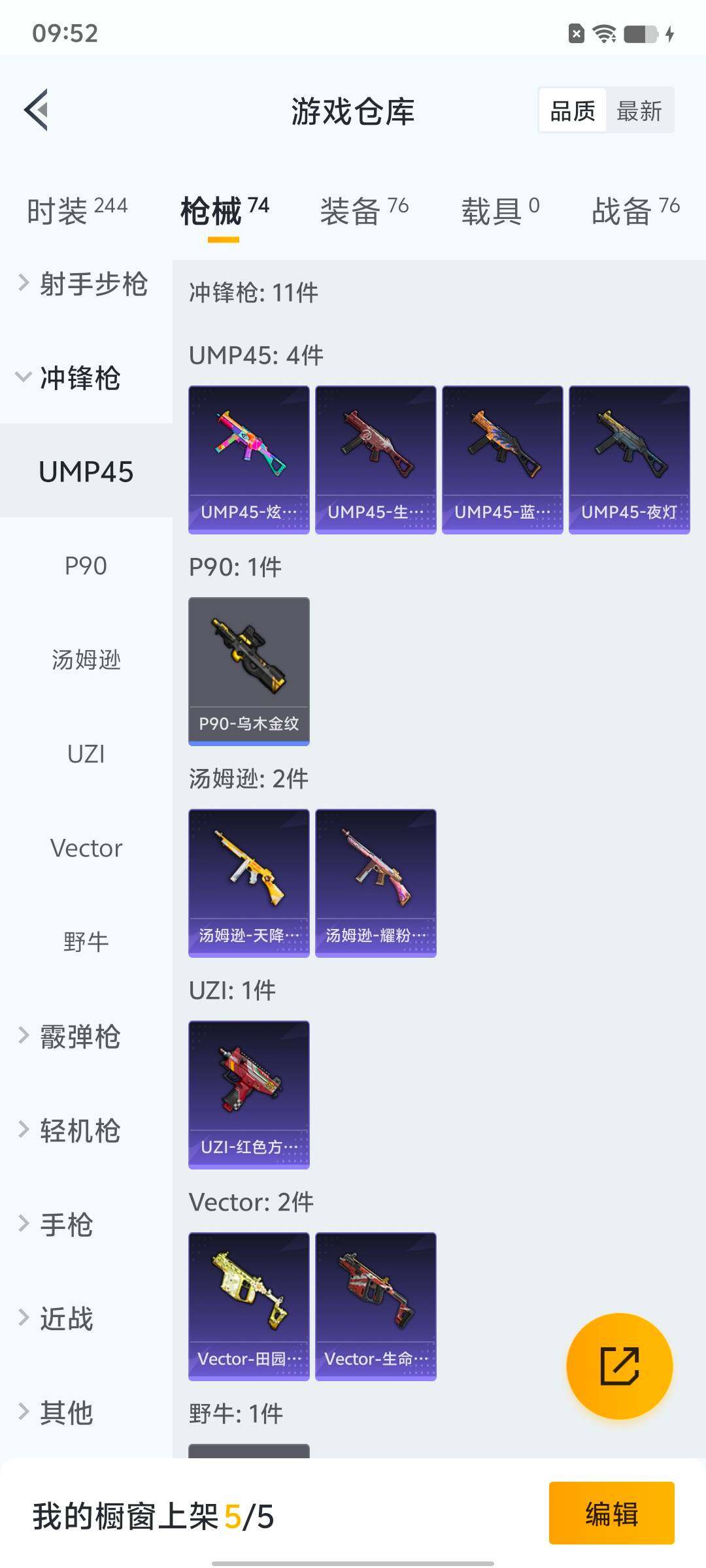View the P90-乌木金纹 skin
Viewport: 706px width, 1568px height.
pos(248,671)
